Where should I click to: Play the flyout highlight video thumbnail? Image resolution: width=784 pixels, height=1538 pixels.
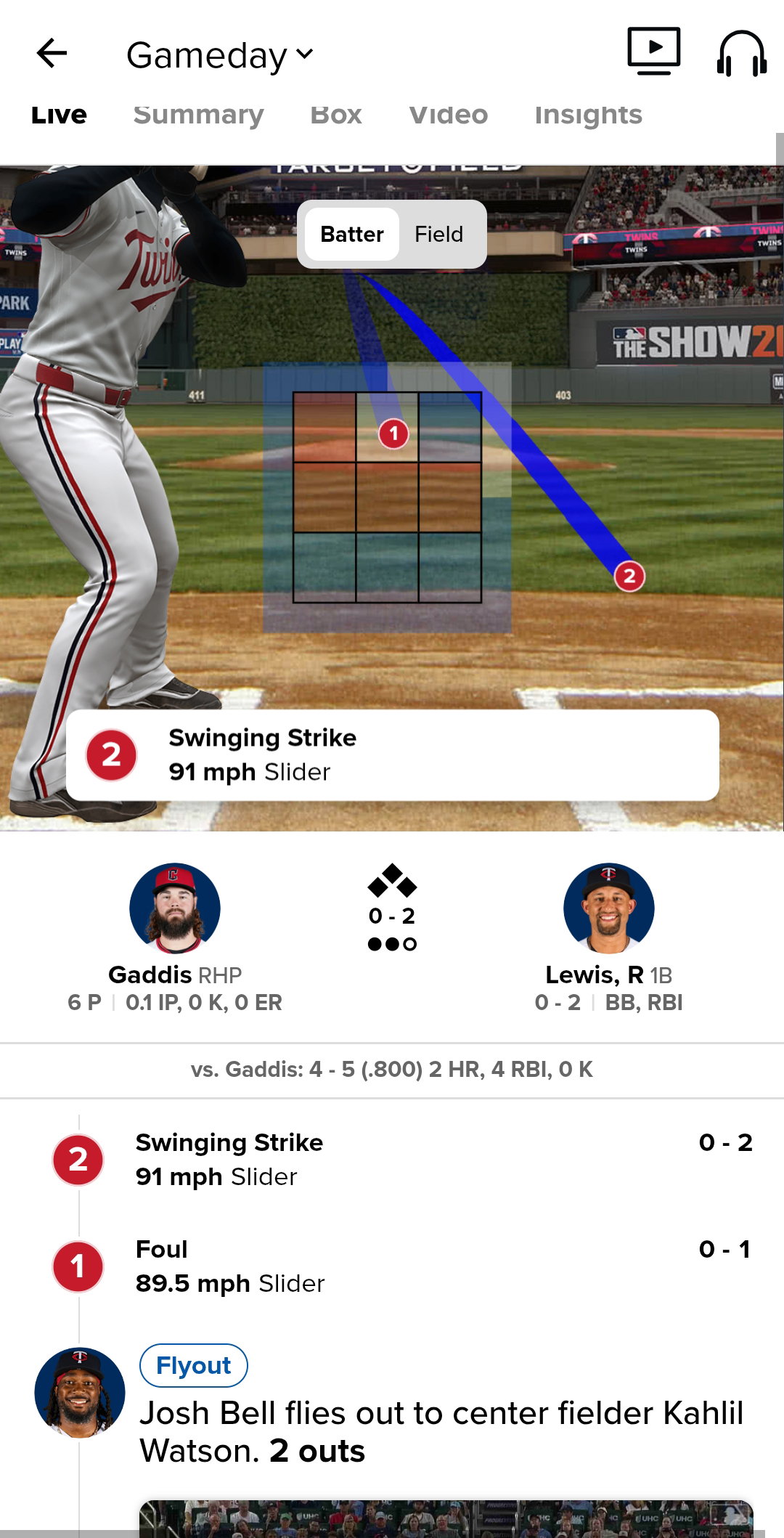[446, 1518]
